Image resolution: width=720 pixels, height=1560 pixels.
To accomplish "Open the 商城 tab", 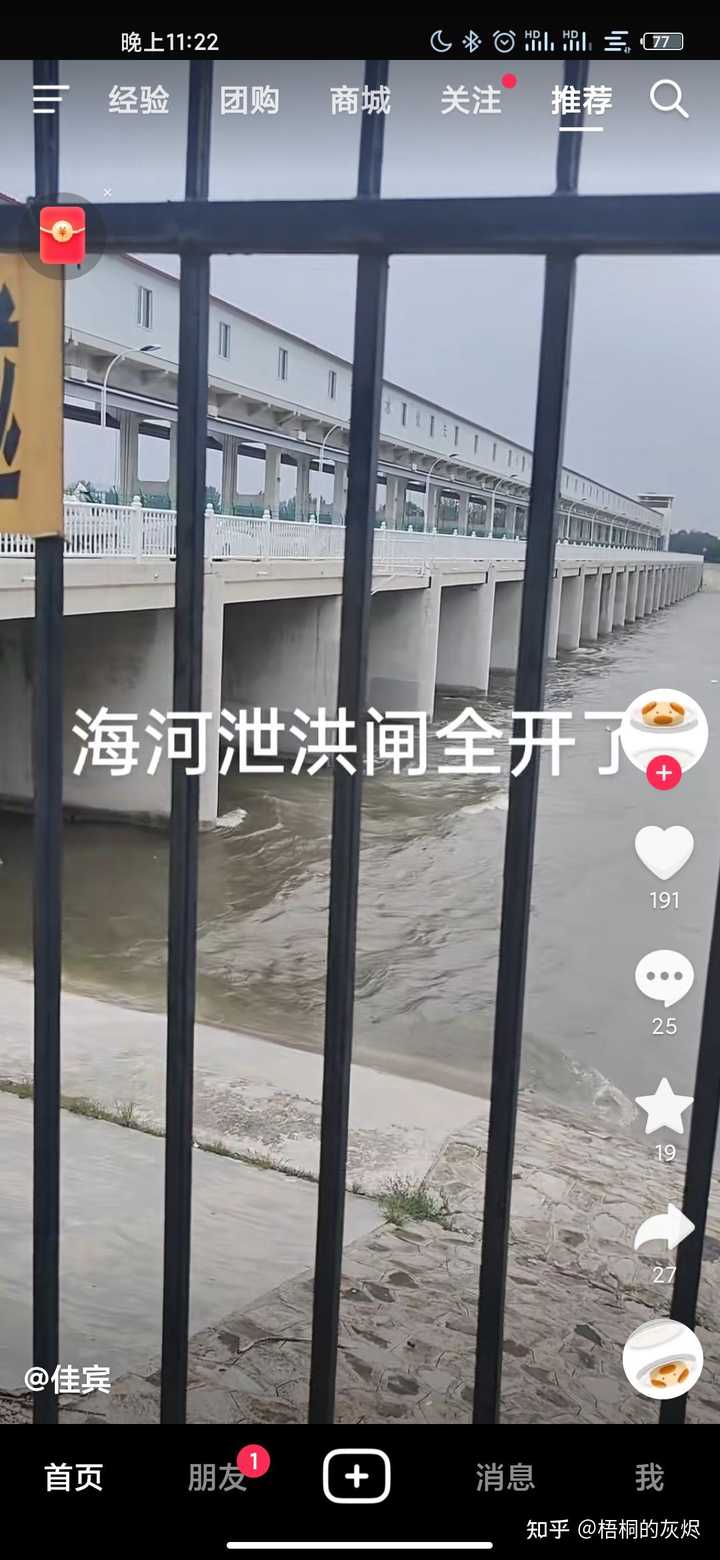I will [x=360, y=100].
